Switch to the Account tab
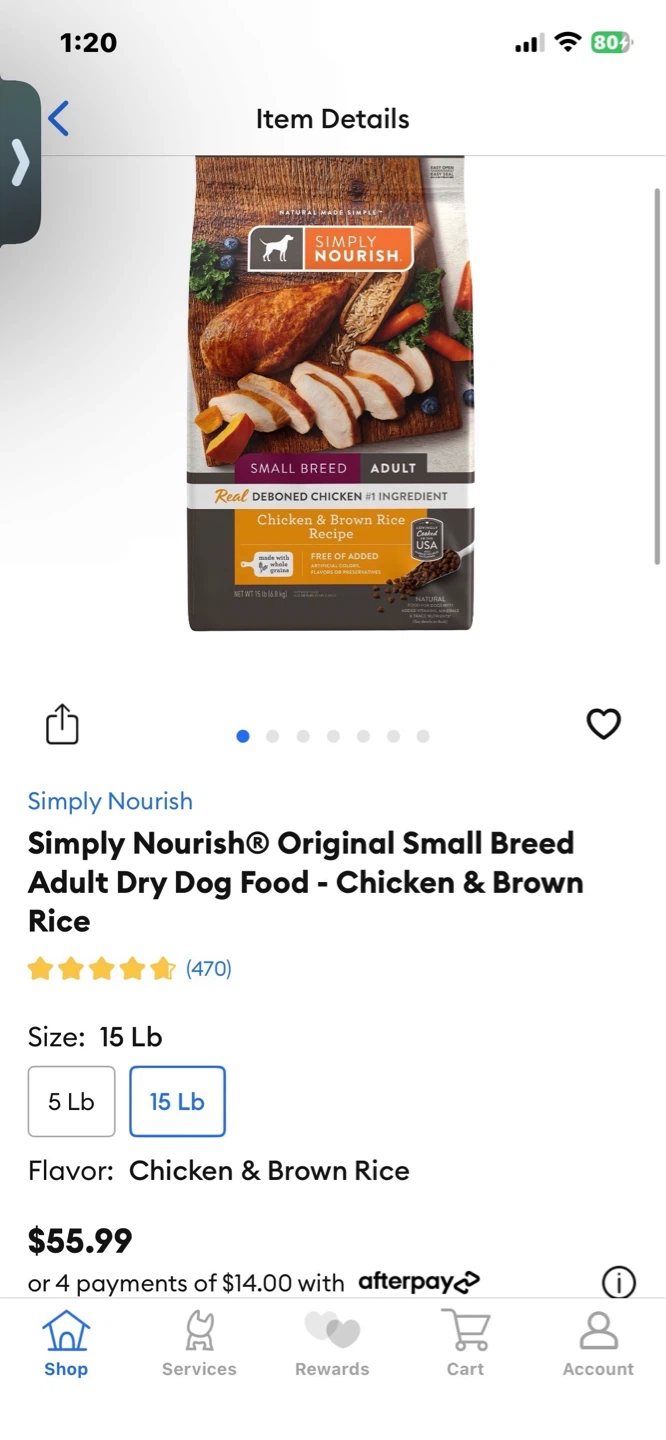Image resolution: width=666 pixels, height=1440 pixels. click(598, 1344)
